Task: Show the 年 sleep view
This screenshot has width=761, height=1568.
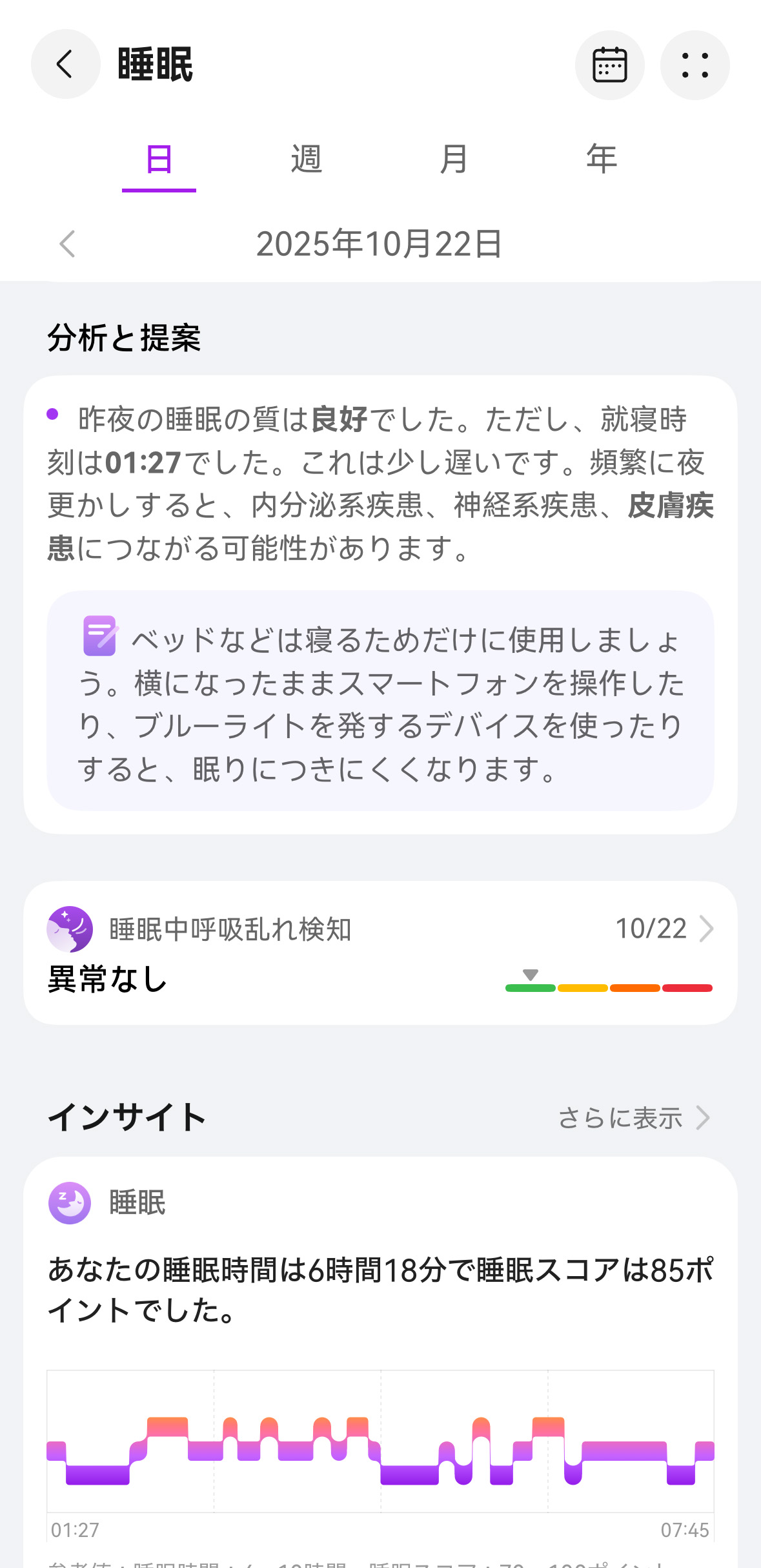Action: click(602, 160)
